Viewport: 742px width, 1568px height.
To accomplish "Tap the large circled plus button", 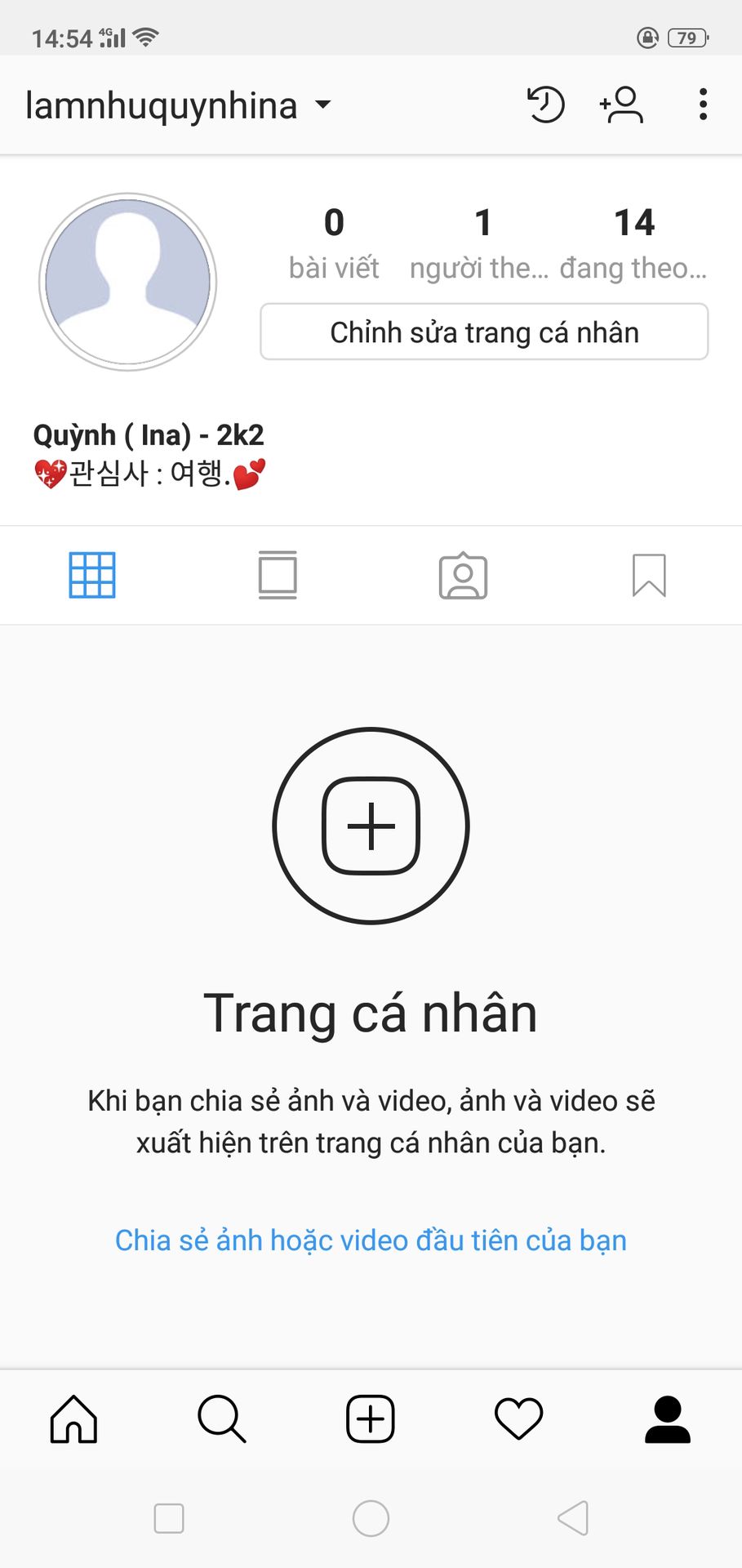I will pos(371,826).
